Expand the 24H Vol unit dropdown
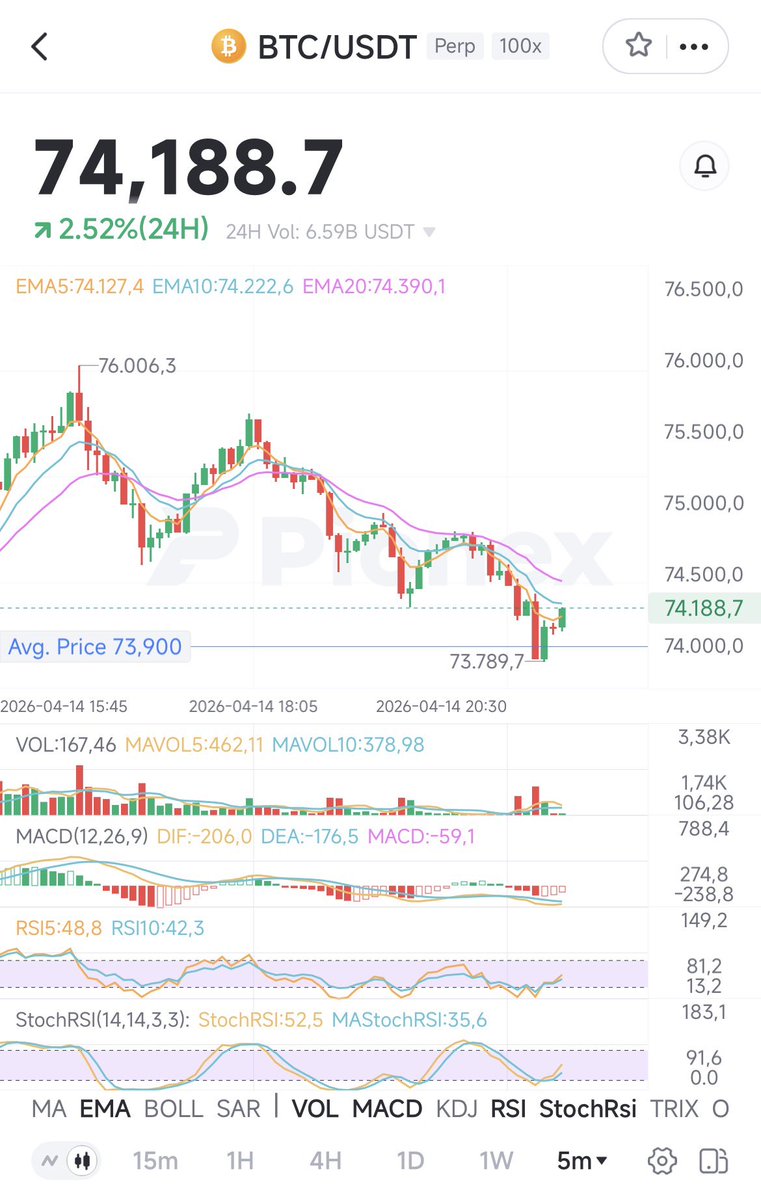761x1199 pixels. pyautogui.click(x=429, y=232)
